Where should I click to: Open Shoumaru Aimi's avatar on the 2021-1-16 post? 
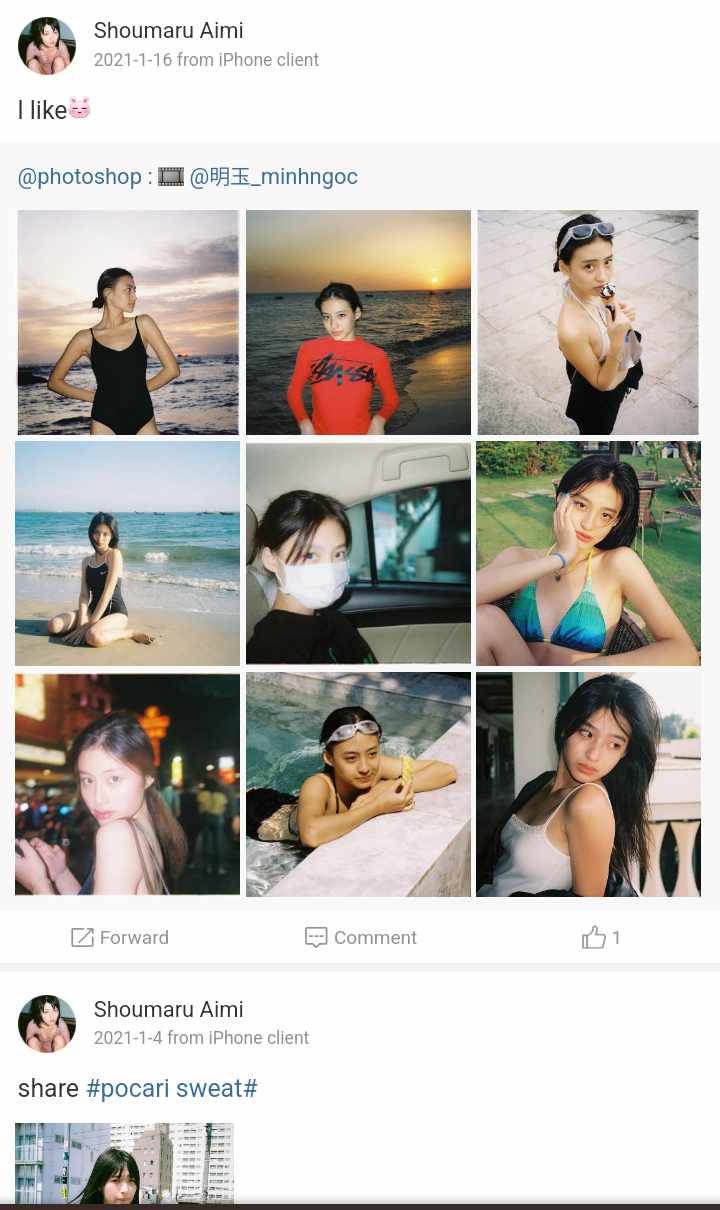pyautogui.click(x=47, y=46)
